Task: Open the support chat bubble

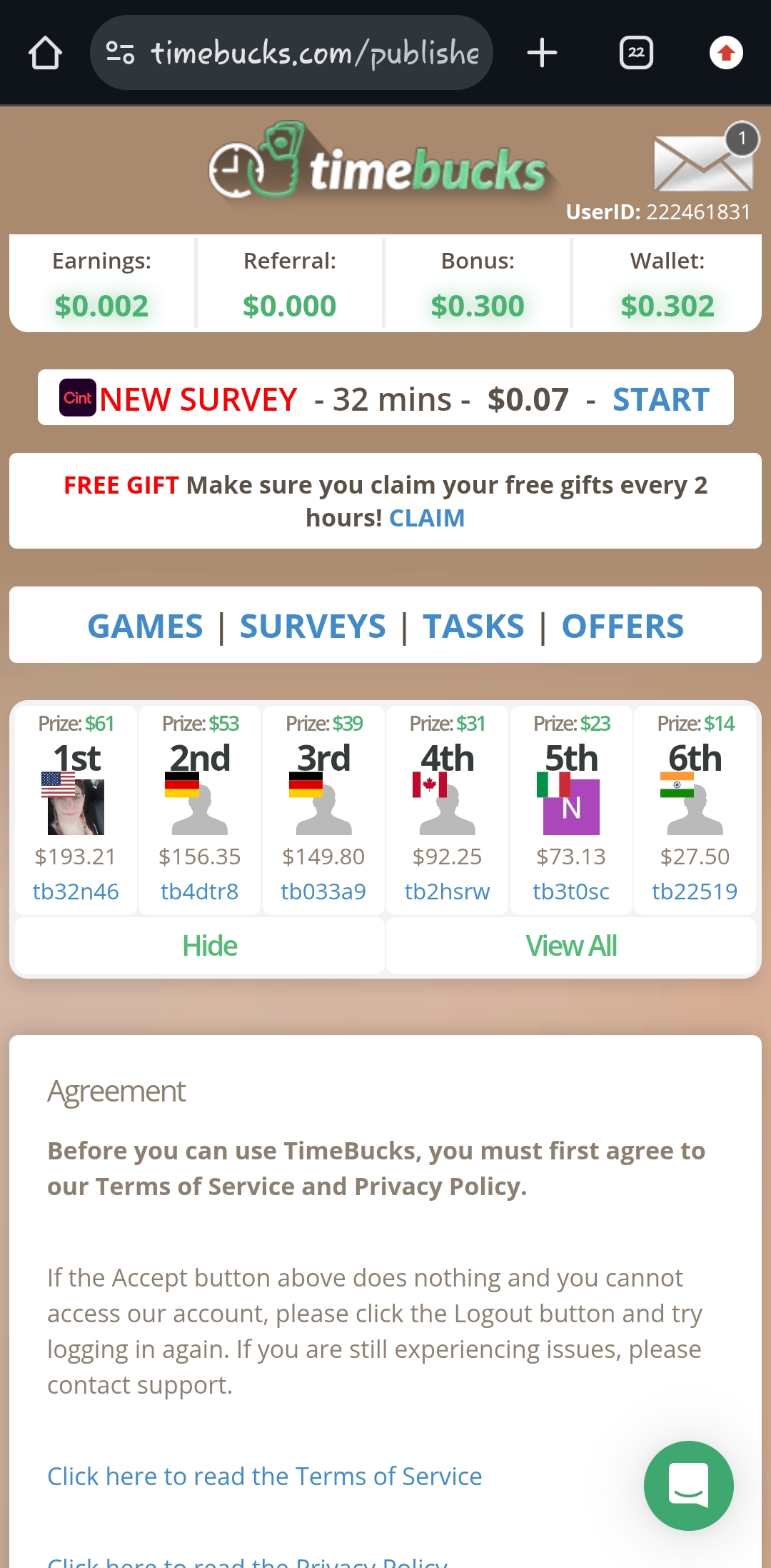Action: click(688, 1485)
